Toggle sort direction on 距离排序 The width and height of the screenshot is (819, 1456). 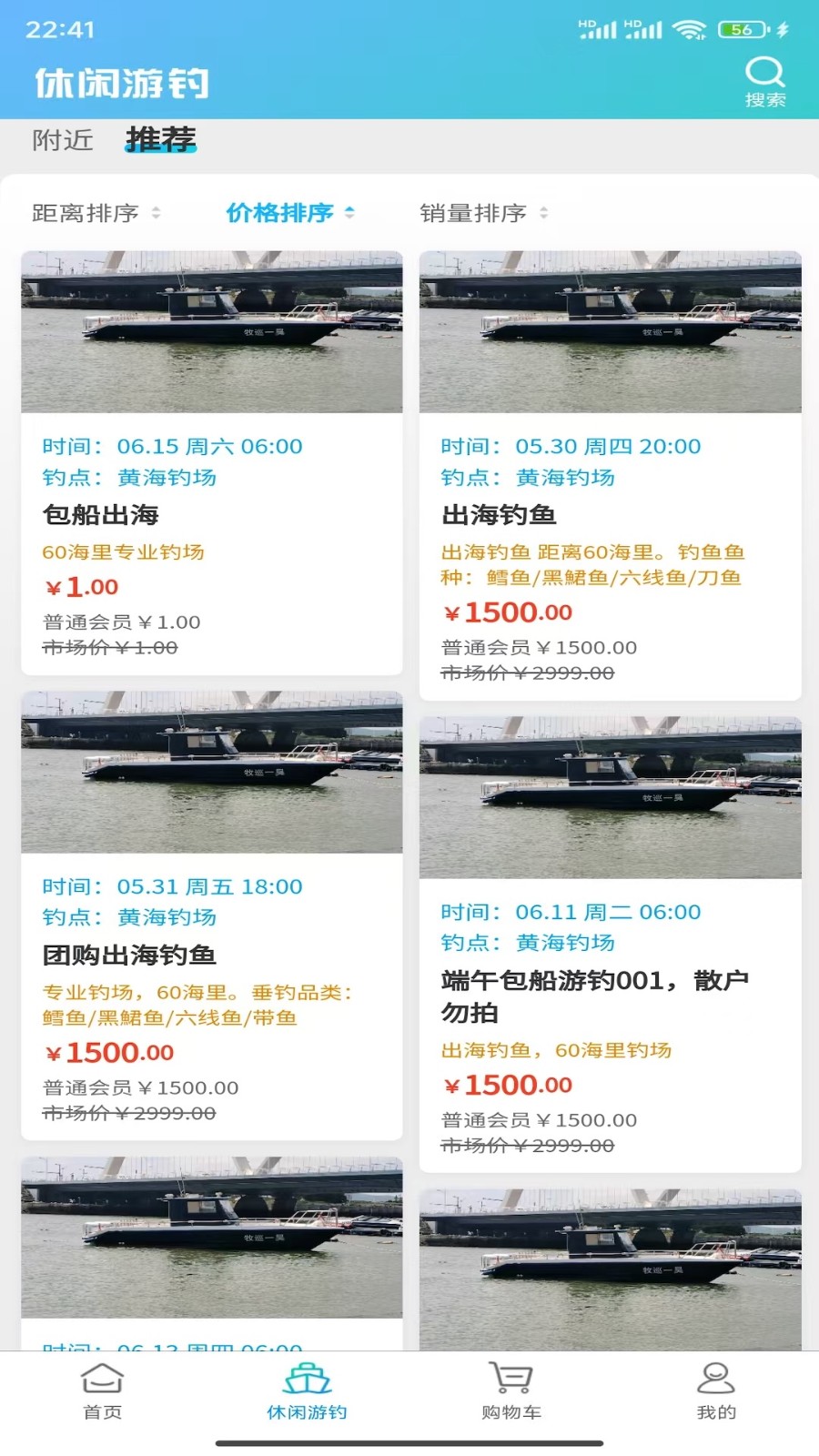coord(158,212)
